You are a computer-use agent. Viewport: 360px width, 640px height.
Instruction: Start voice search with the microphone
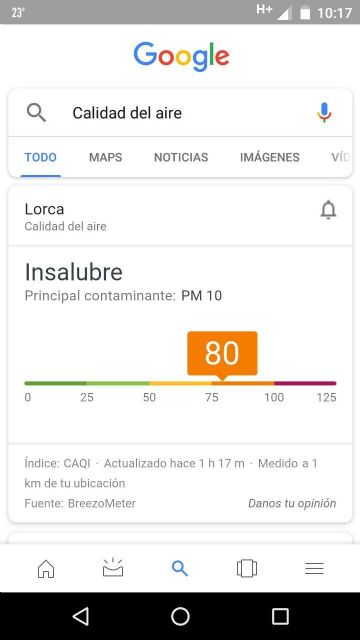point(324,113)
